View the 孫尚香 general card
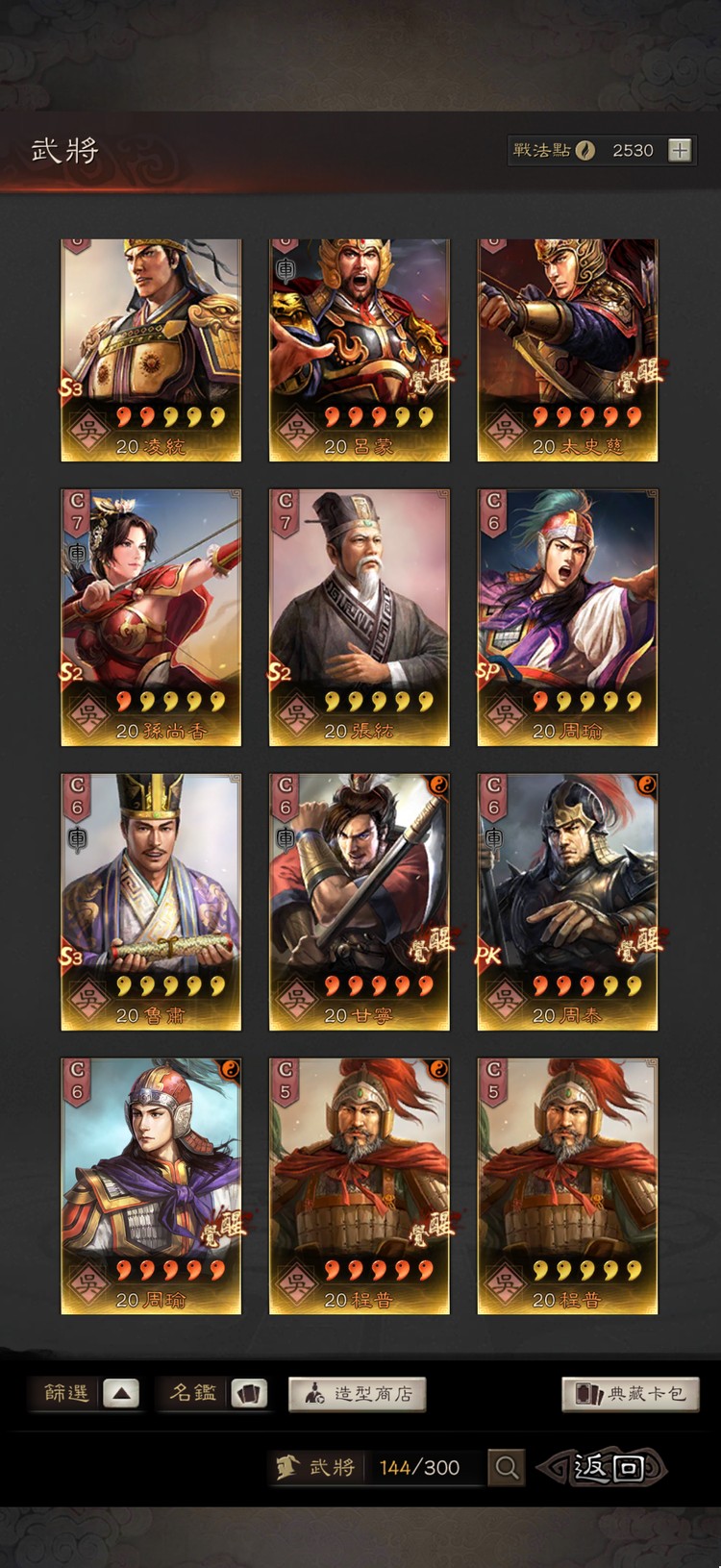The image size is (721, 1568). [151, 617]
